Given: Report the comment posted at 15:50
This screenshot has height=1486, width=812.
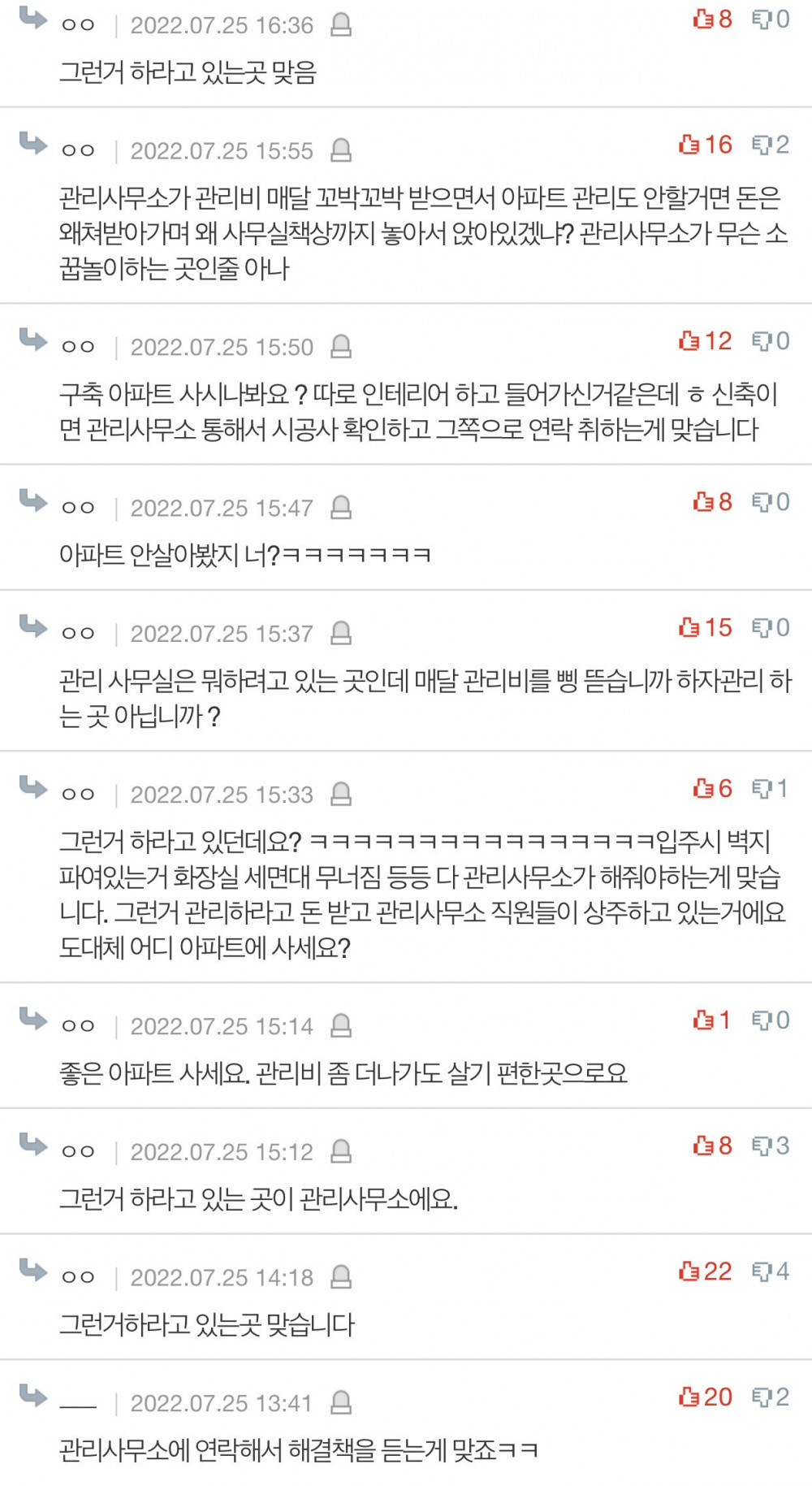Looking at the screenshot, I should (342, 348).
